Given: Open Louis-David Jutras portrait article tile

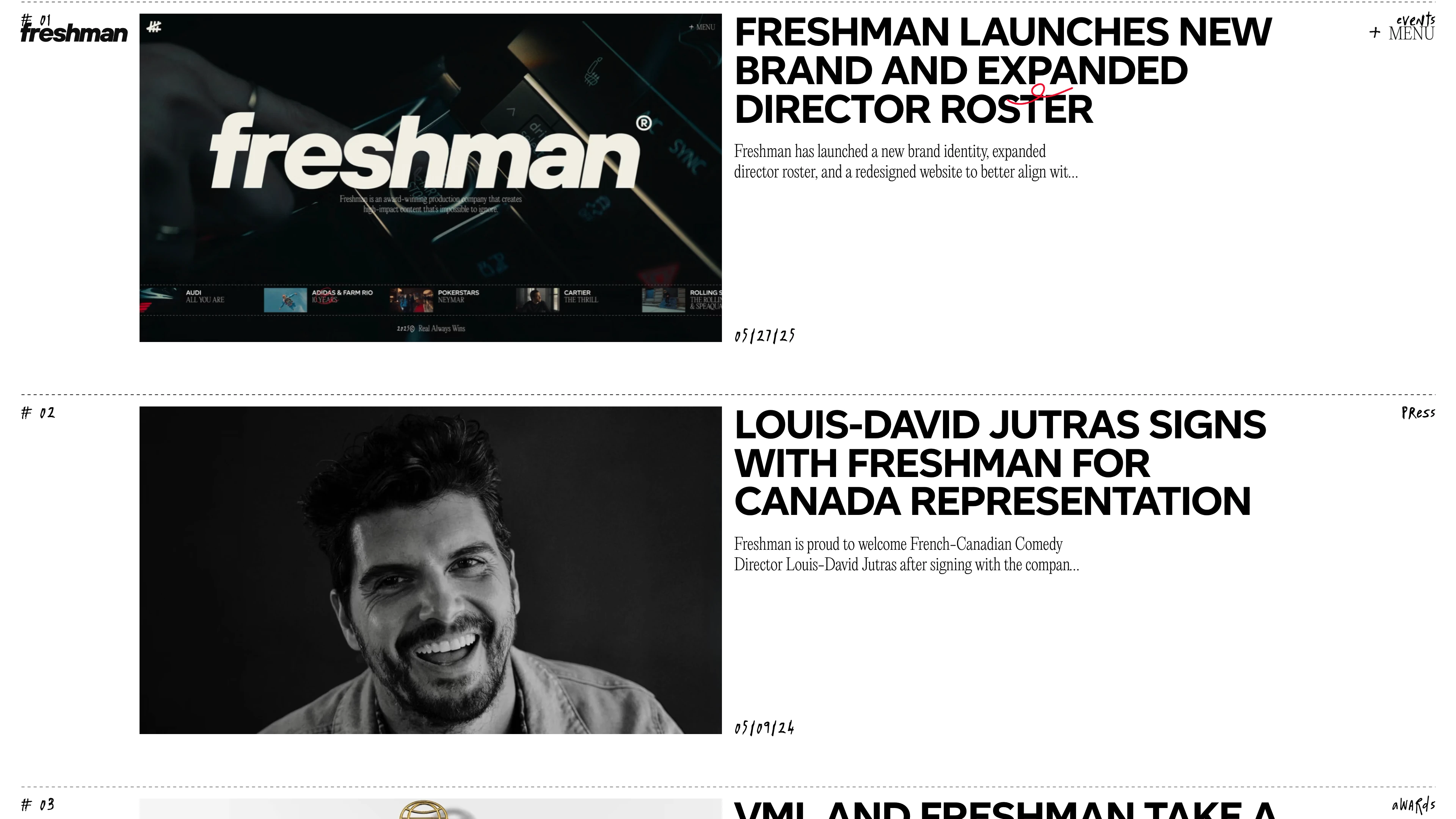Looking at the screenshot, I should click(430, 570).
